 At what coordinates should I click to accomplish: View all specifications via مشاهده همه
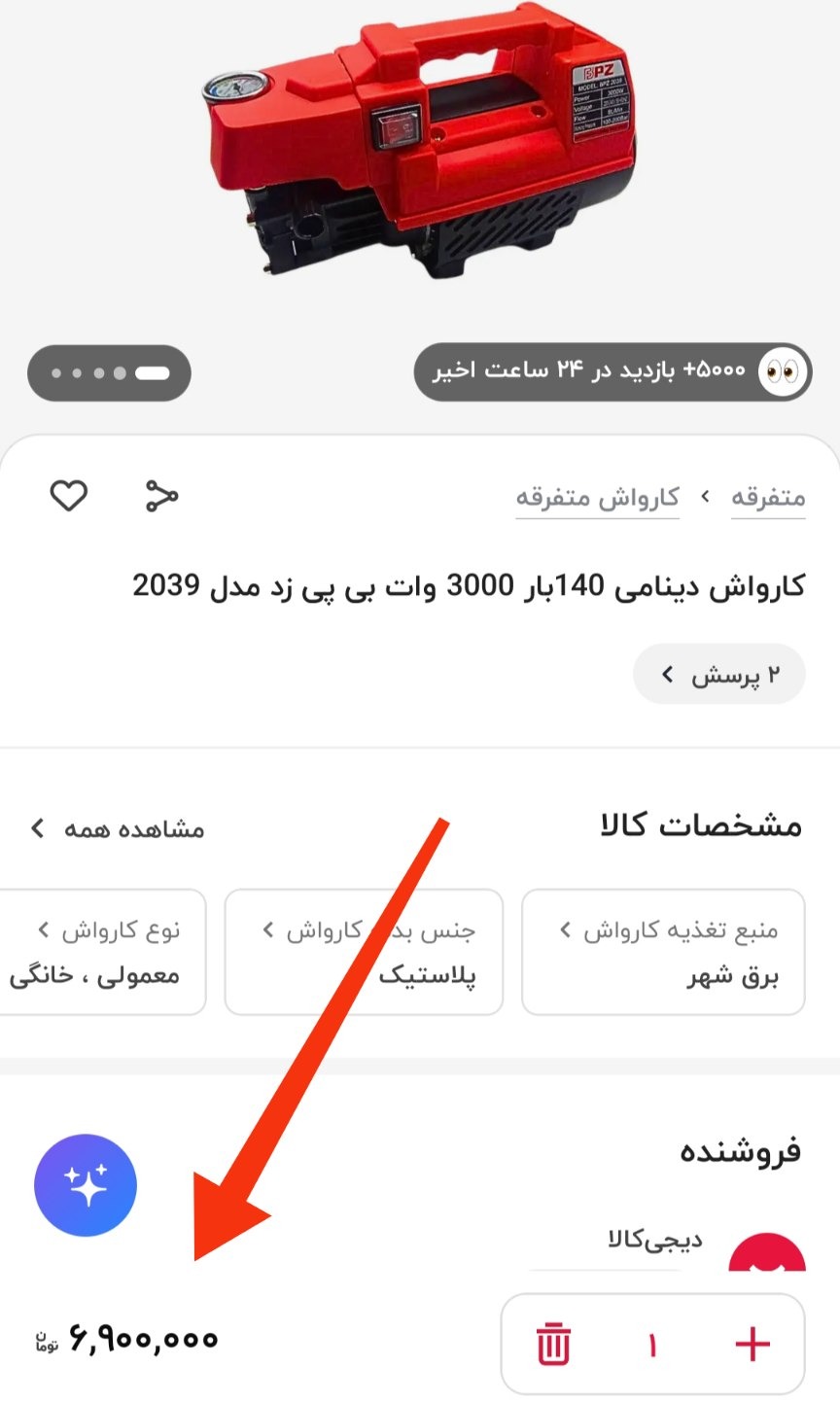(117, 828)
